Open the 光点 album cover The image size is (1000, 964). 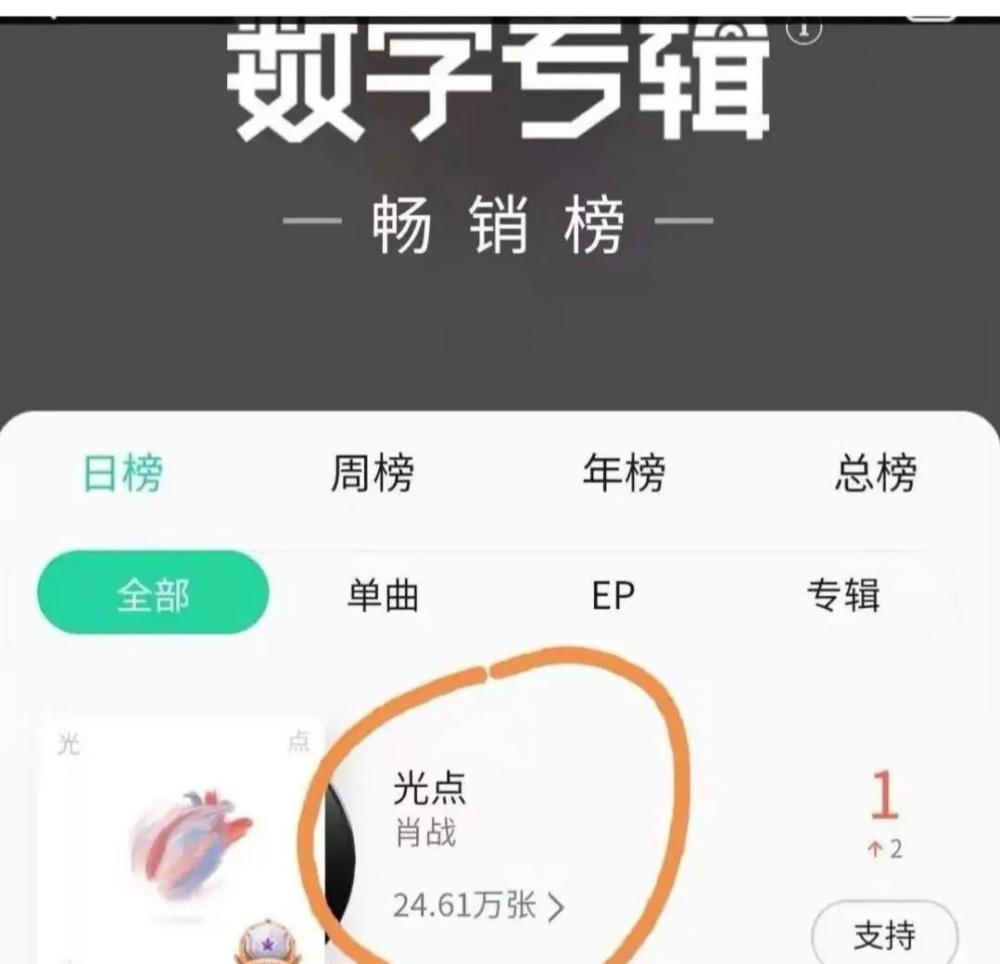coord(182,840)
